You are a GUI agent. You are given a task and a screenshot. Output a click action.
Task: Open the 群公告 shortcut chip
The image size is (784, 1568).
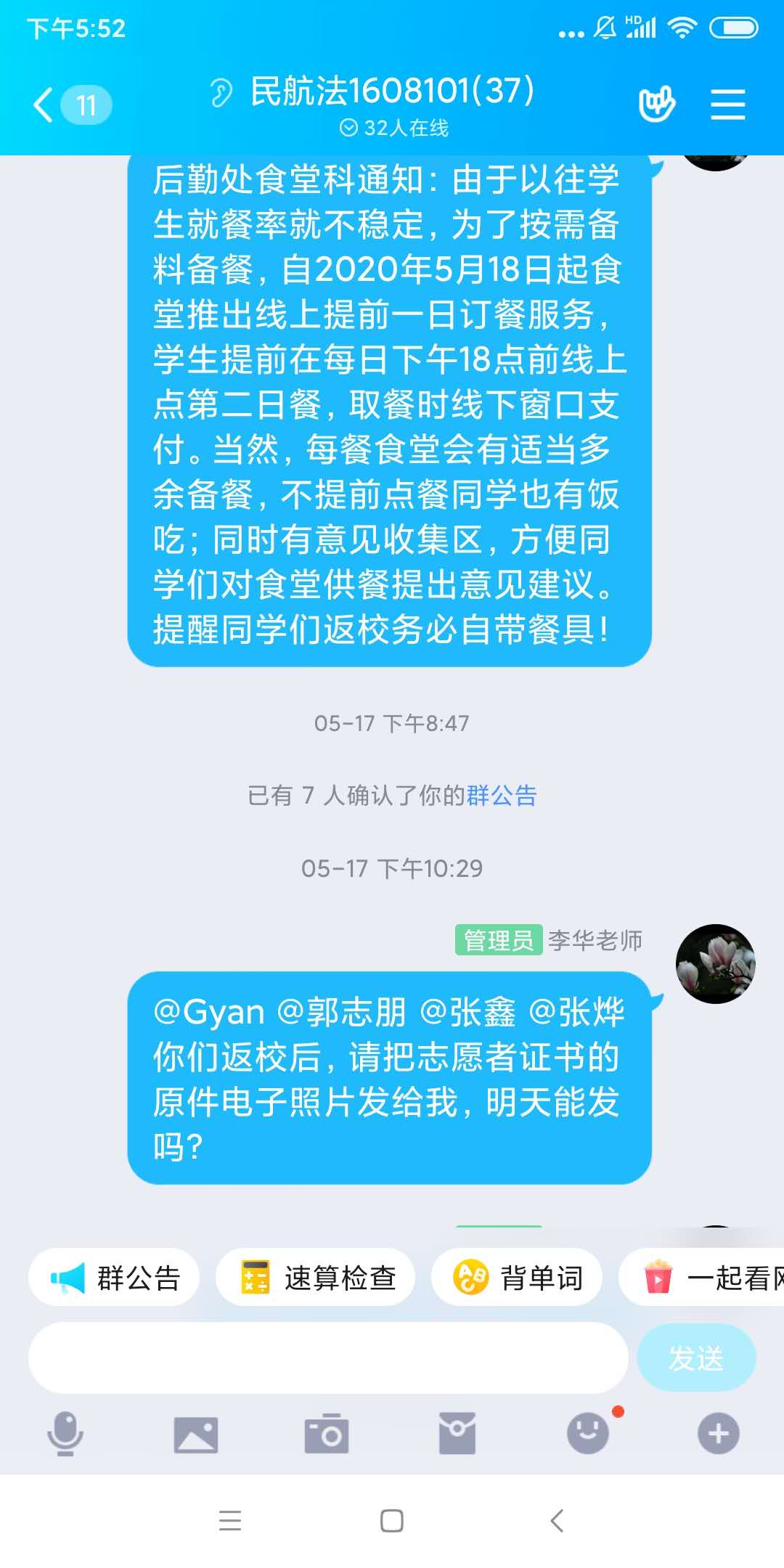(x=115, y=1278)
